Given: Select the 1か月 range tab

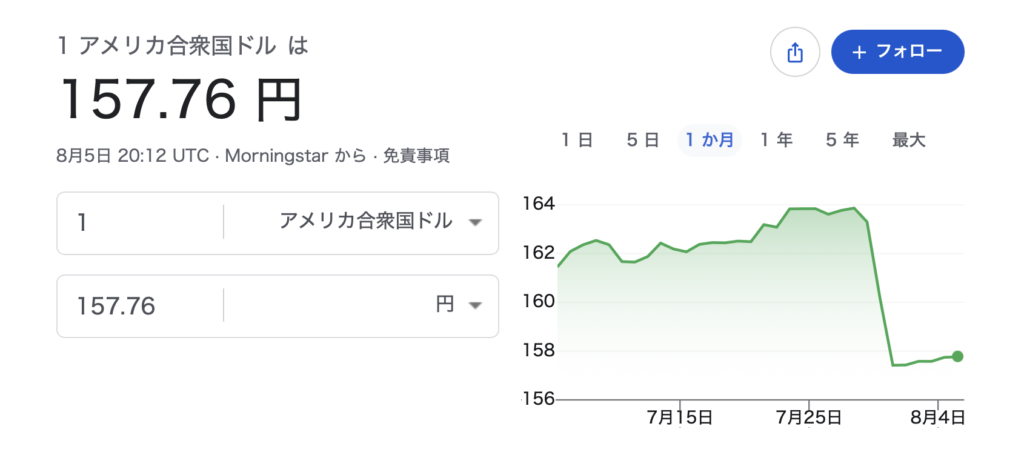Looking at the screenshot, I should 709,140.
